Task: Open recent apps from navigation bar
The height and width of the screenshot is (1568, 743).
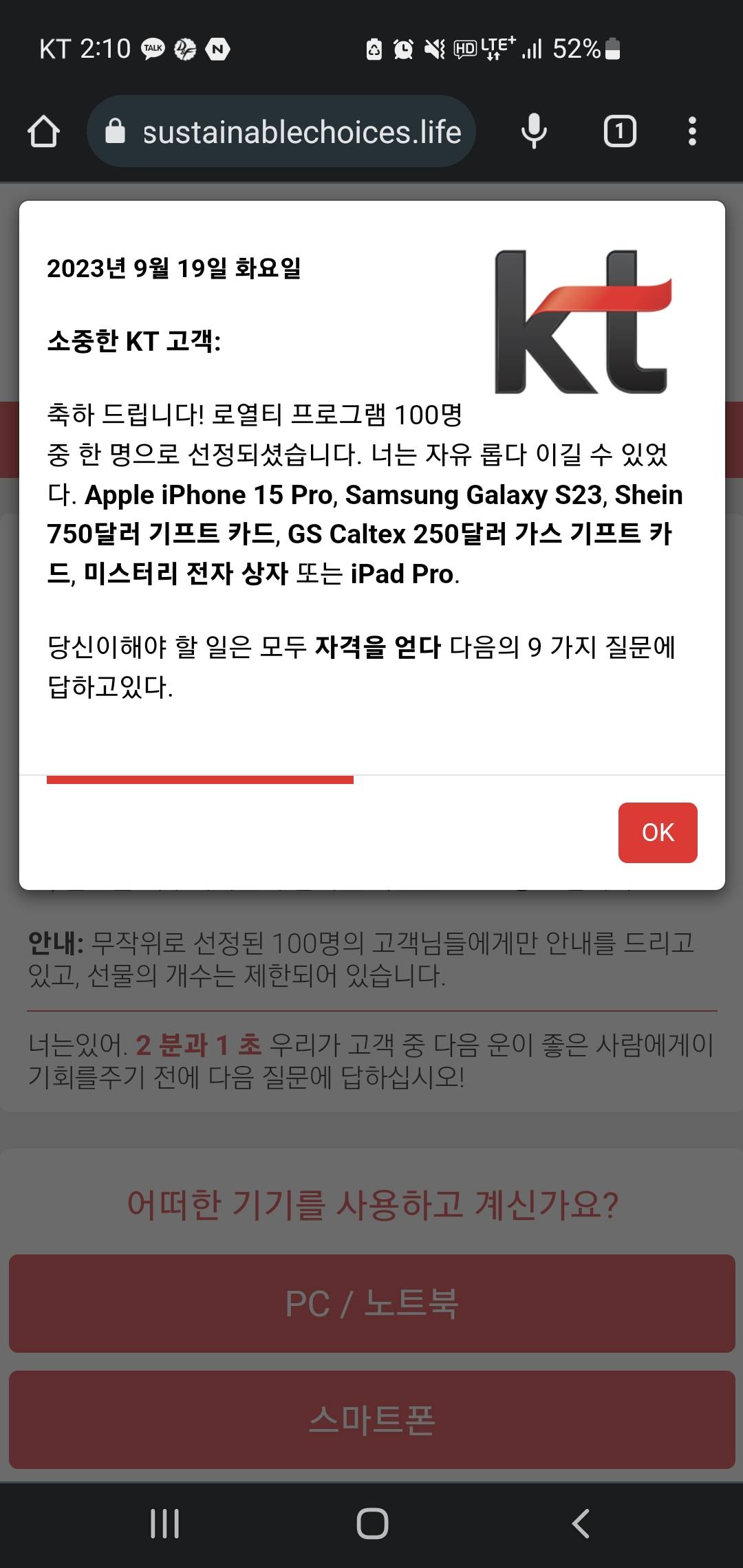Action: click(165, 1523)
